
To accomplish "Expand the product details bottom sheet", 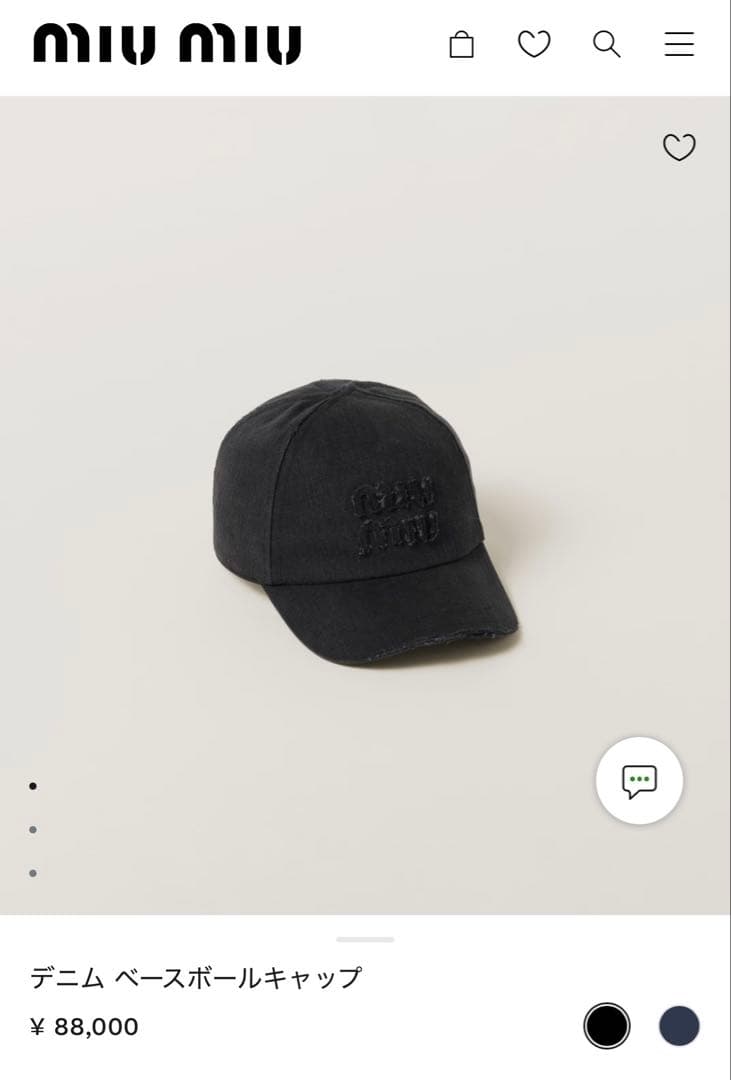I will coord(365,940).
